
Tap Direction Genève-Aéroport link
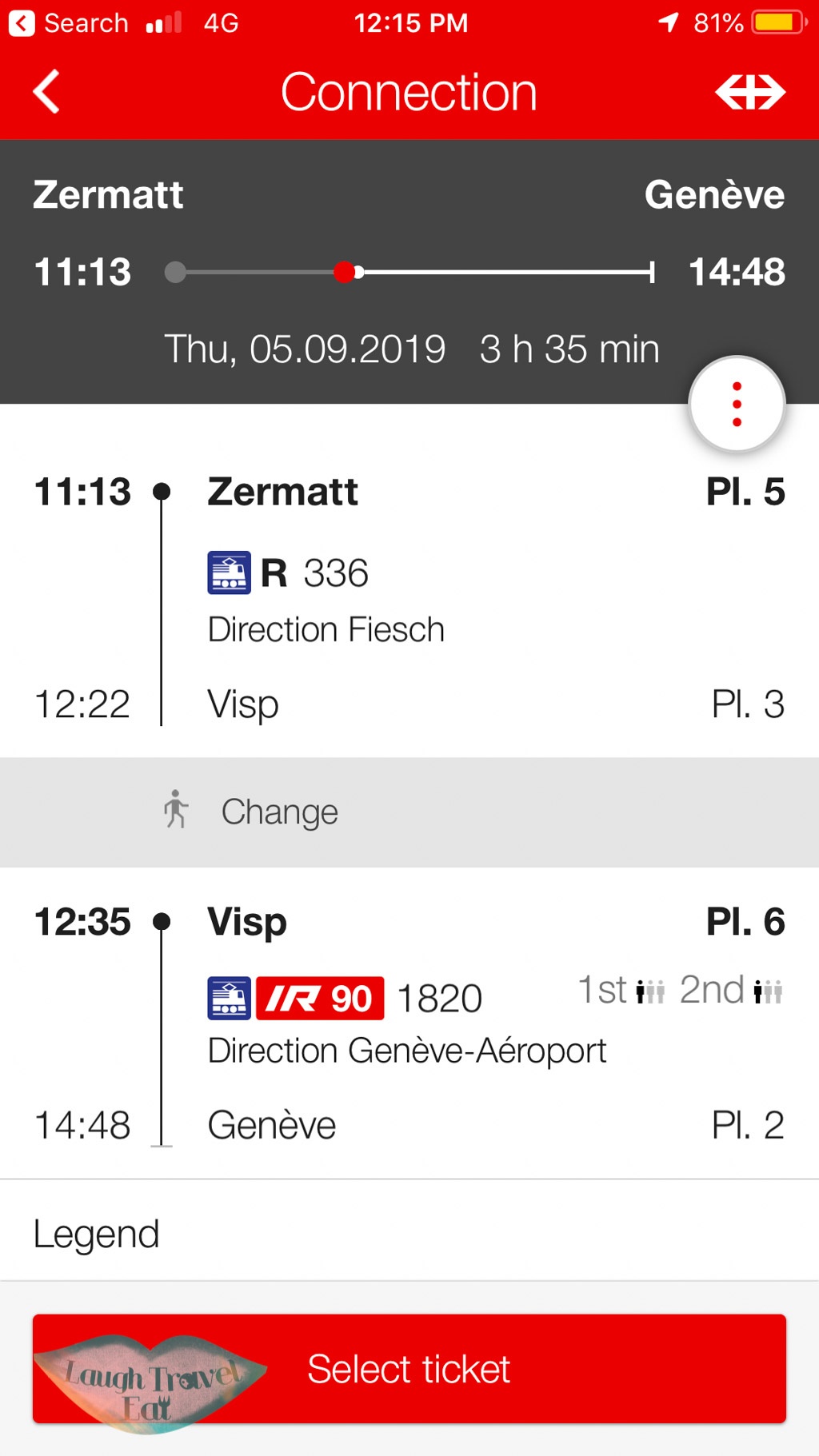[x=406, y=1051]
